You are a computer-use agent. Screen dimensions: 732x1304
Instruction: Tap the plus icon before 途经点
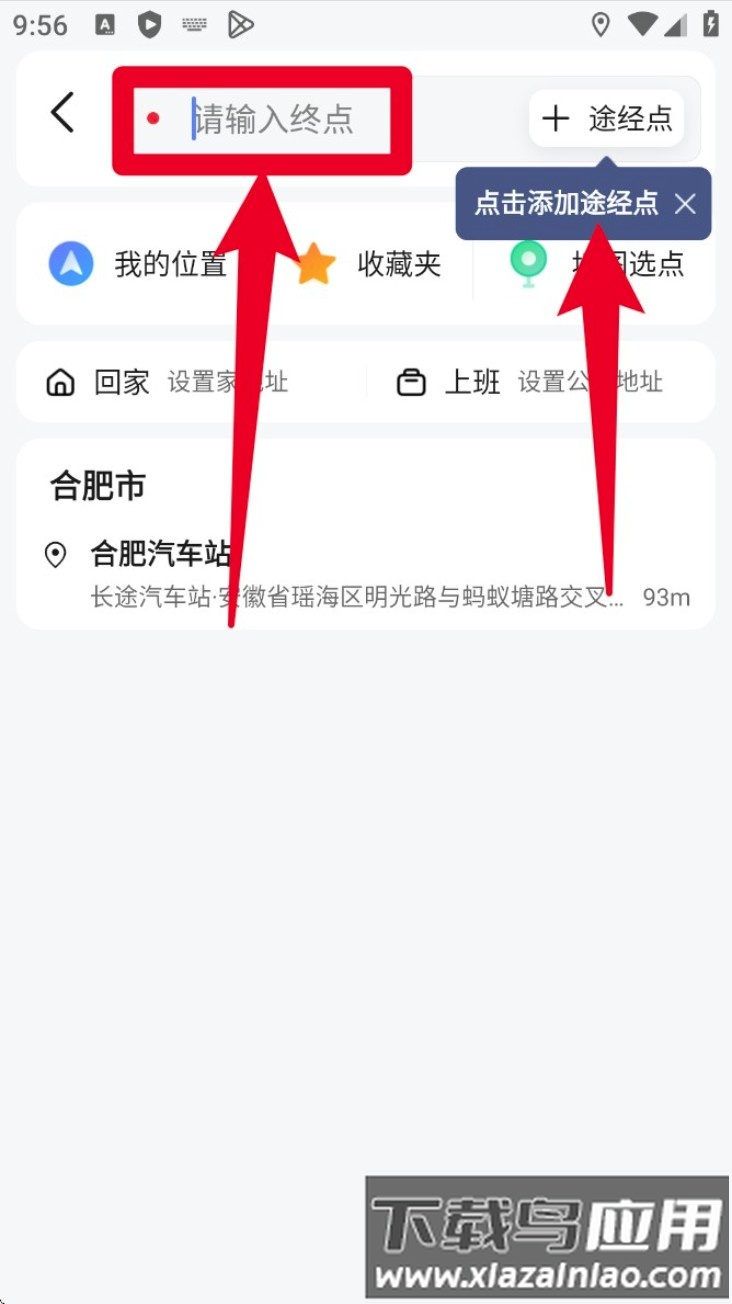coord(556,119)
